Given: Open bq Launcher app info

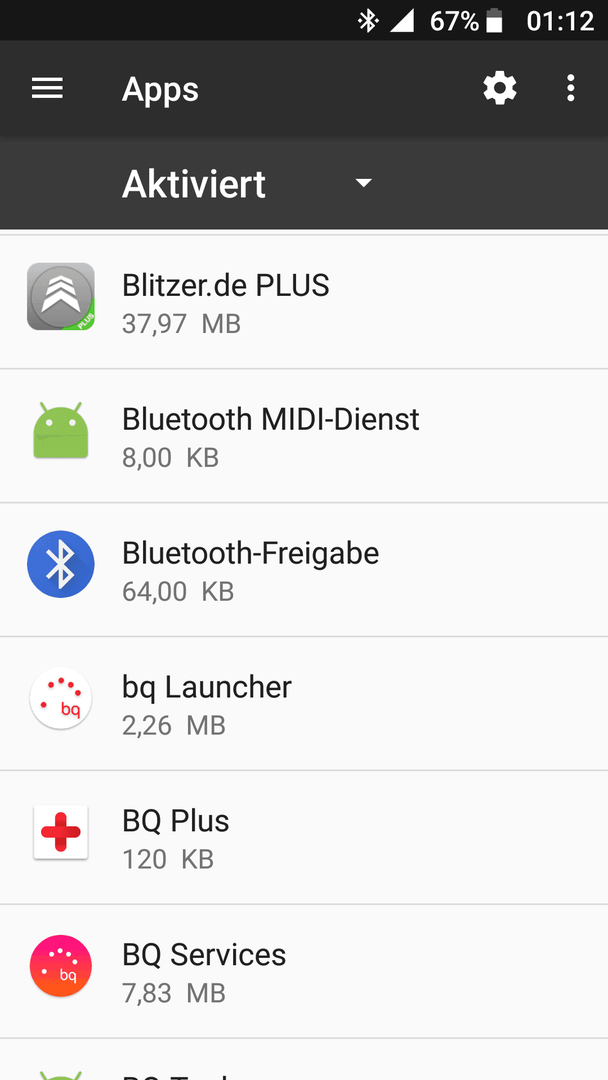Looking at the screenshot, I should tap(304, 703).
